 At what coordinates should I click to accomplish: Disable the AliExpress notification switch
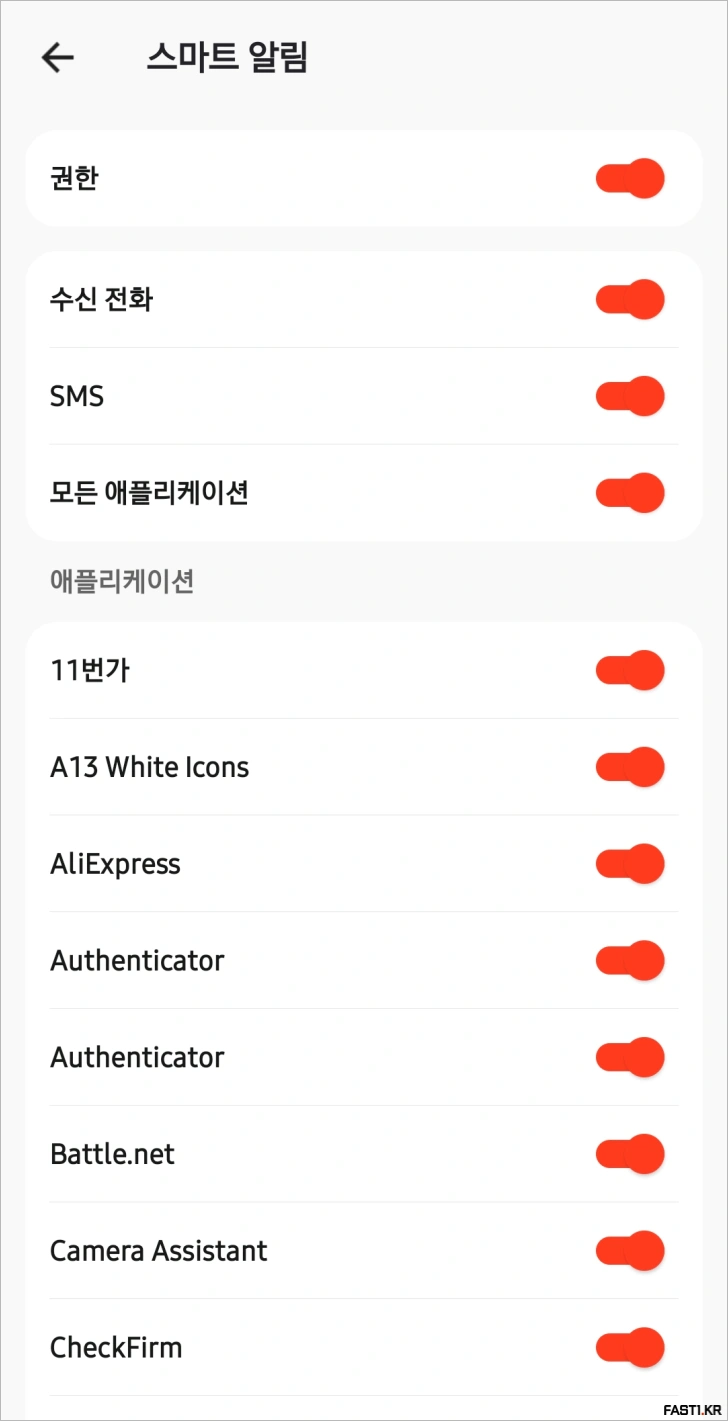click(629, 863)
